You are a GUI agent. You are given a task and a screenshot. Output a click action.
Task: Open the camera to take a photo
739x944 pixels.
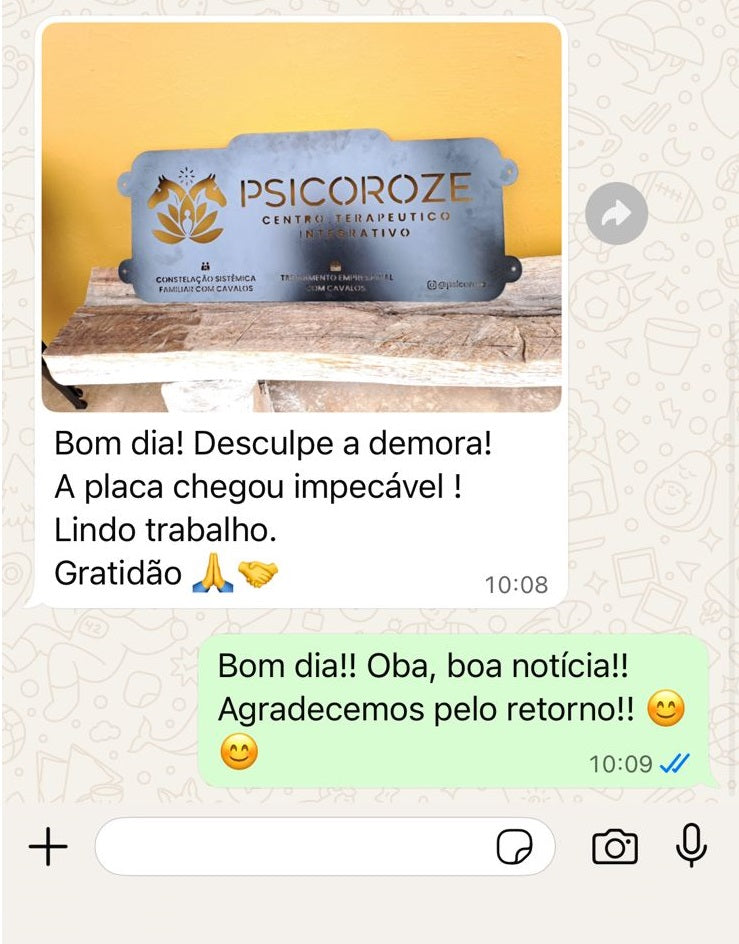click(614, 847)
